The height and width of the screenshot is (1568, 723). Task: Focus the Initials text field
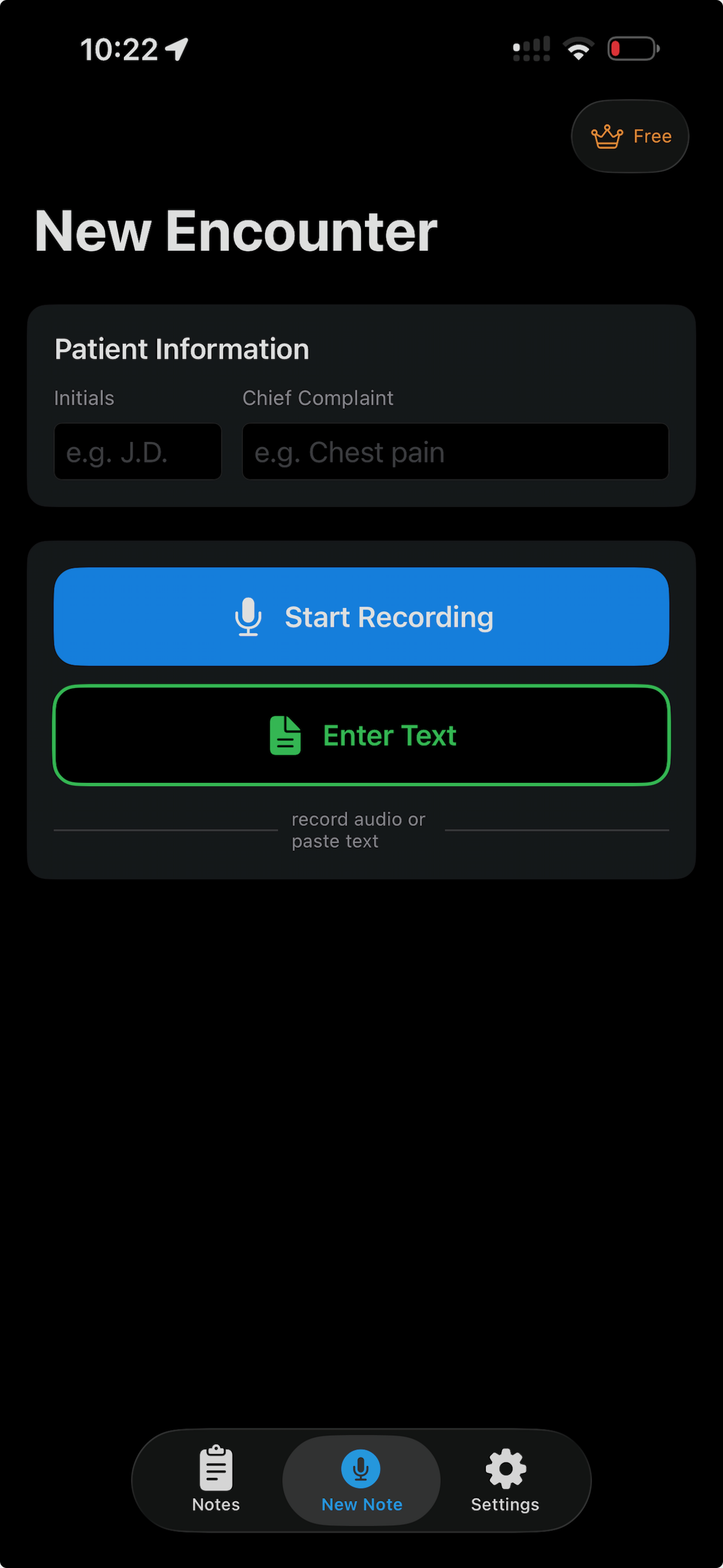pyautogui.click(x=137, y=451)
